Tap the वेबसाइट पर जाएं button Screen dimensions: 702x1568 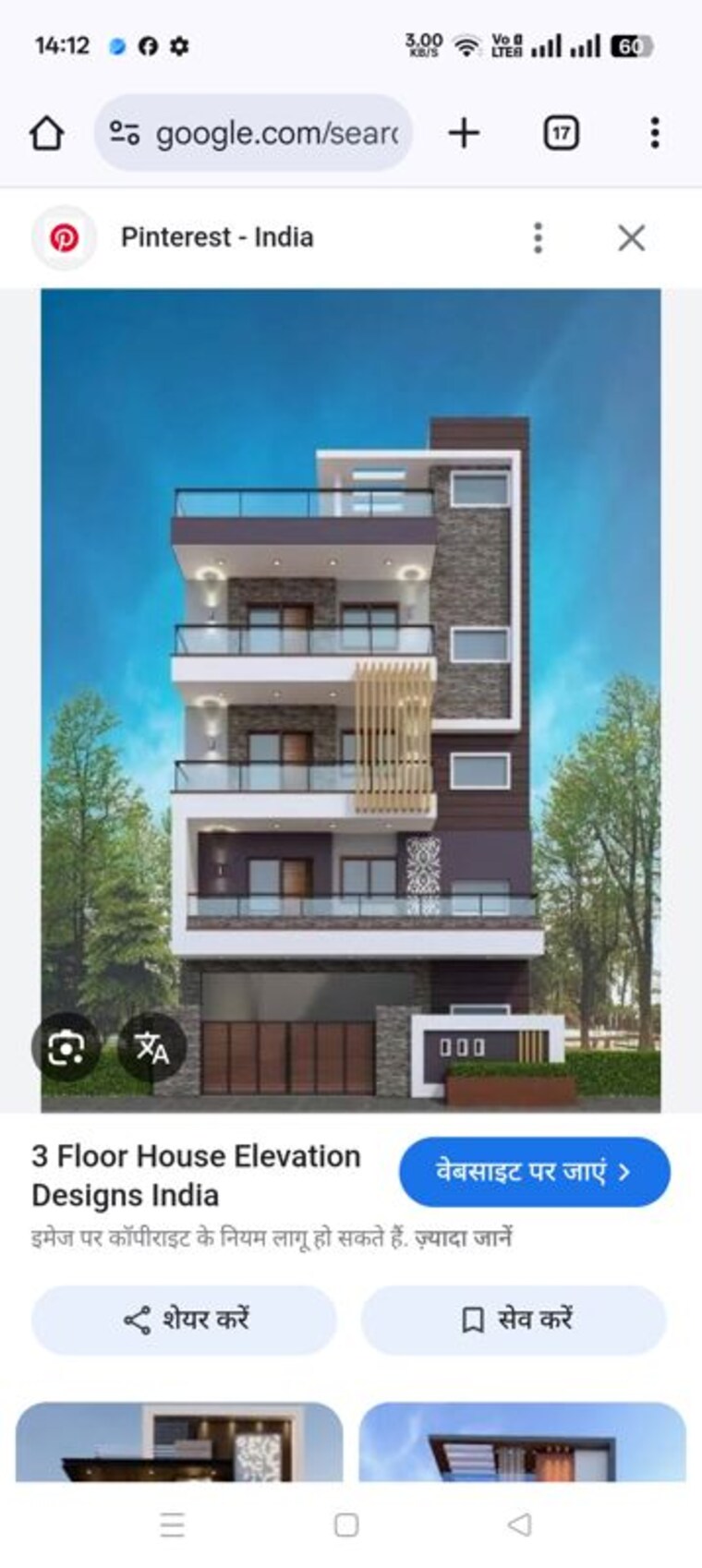pyautogui.click(x=534, y=1172)
